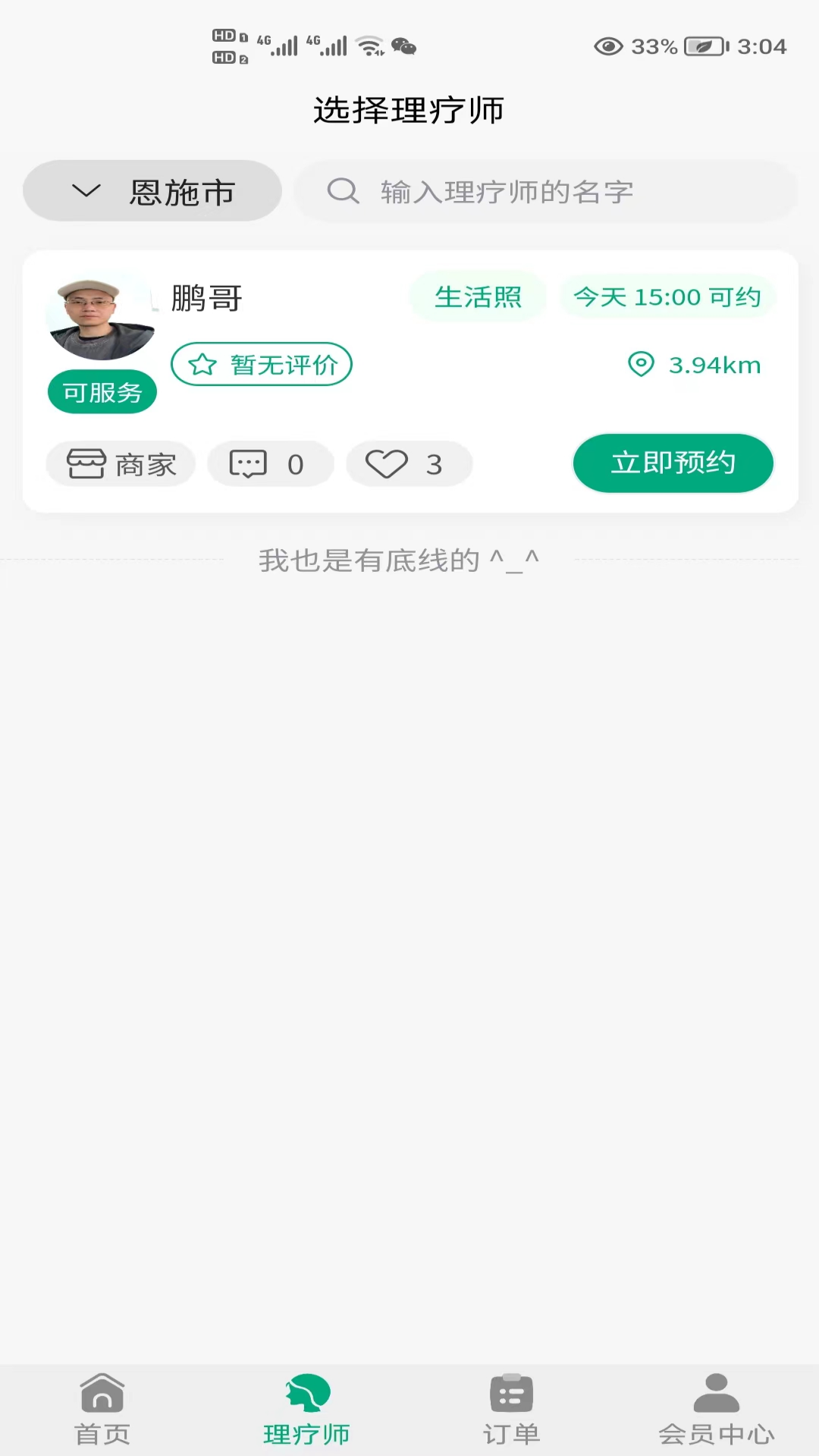Screen dimensions: 819x1456
Task: Book now with 立即预约
Action: (x=673, y=463)
